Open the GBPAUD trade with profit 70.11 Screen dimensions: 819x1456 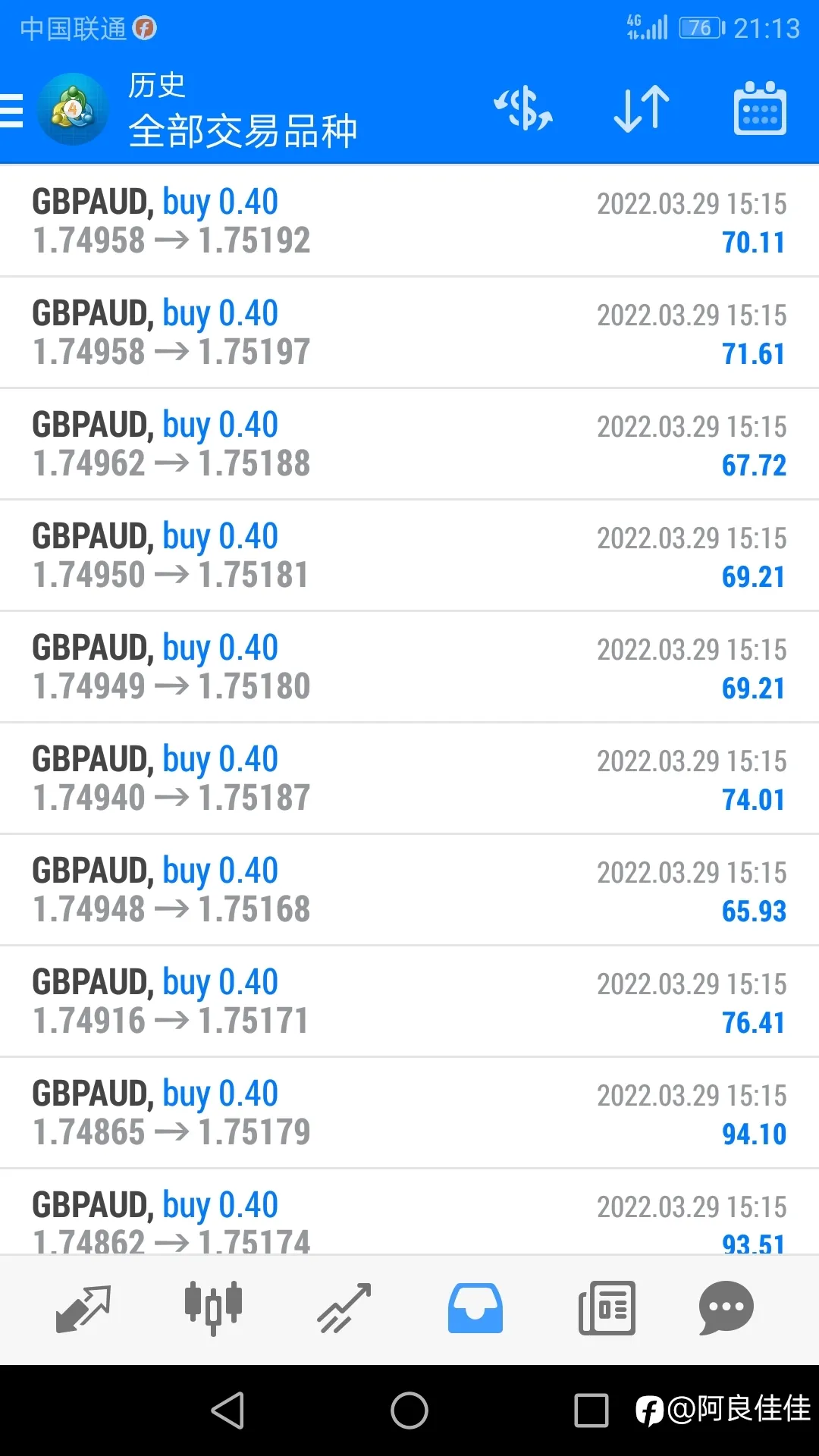coord(409,221)
